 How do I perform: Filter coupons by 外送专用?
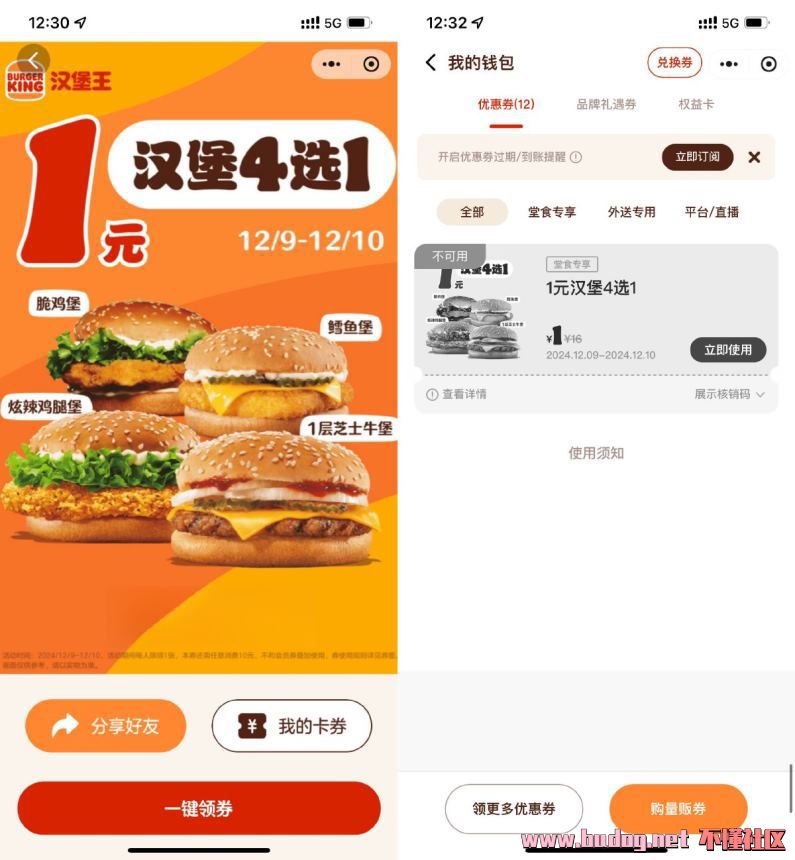click(x=632, y=212)
